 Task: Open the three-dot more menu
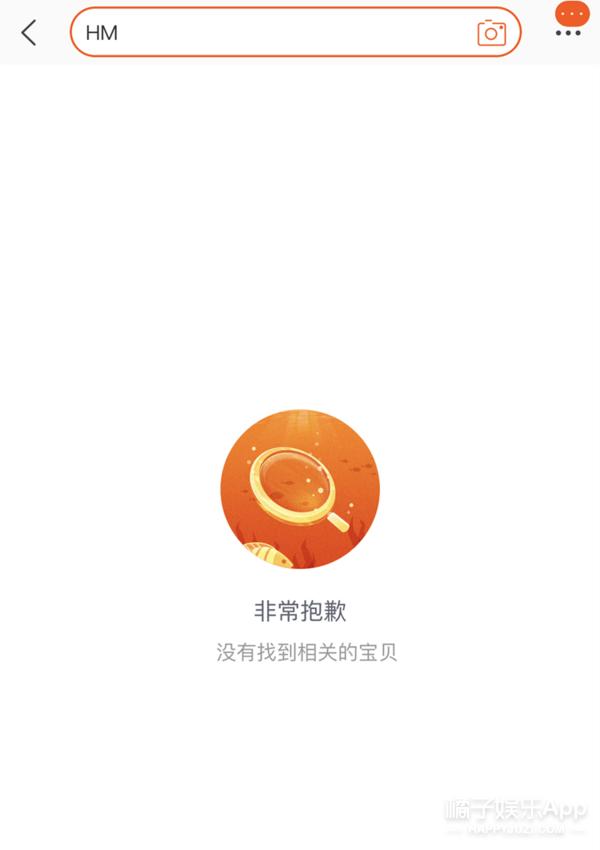pyautogui.click(x=568, y=32)
